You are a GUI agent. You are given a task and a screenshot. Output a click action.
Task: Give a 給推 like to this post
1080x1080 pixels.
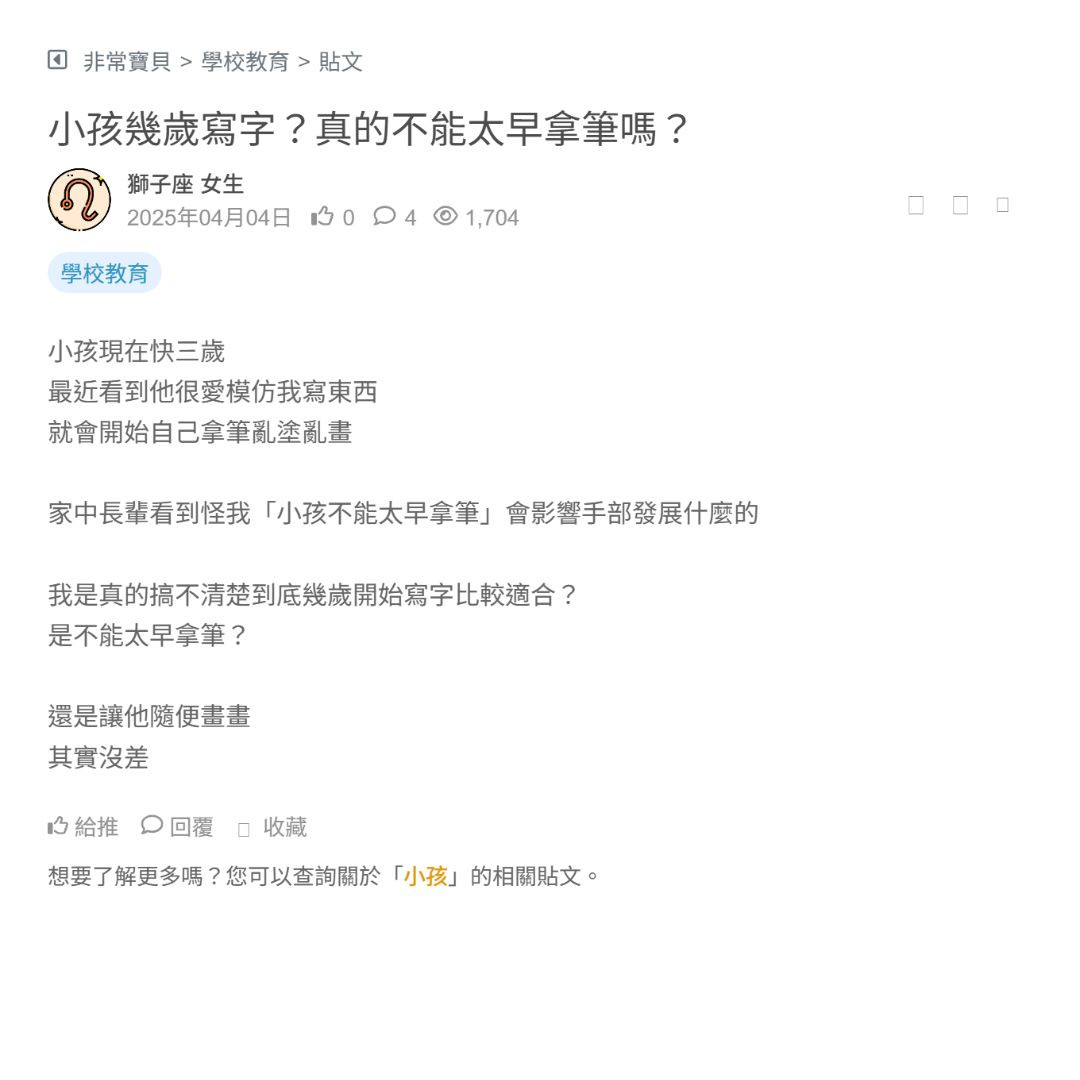click(83, 827)
